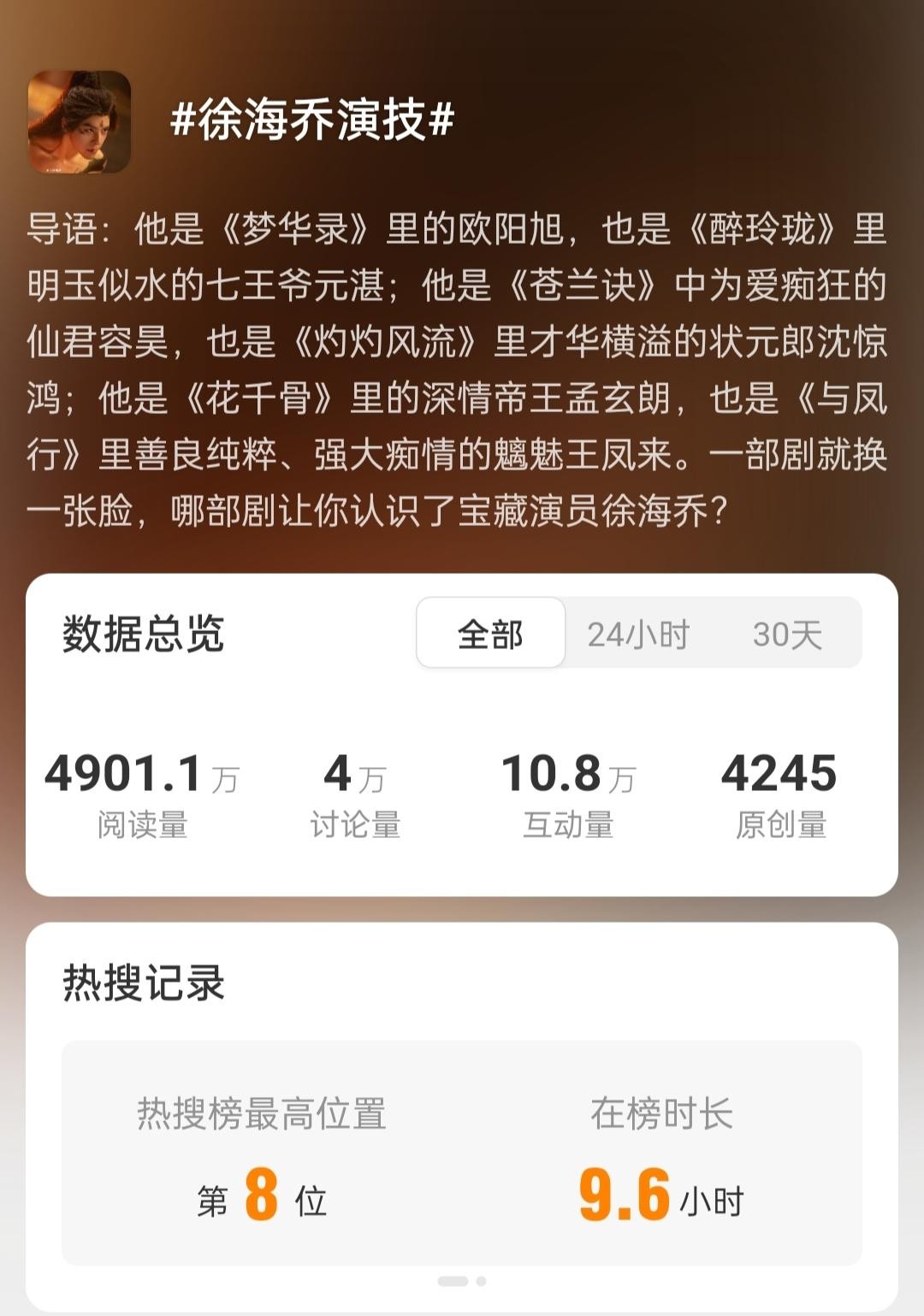924x1316 pixels.
Task: Open the #徐海乔演技# topic avatar
Action: point(80,121)
